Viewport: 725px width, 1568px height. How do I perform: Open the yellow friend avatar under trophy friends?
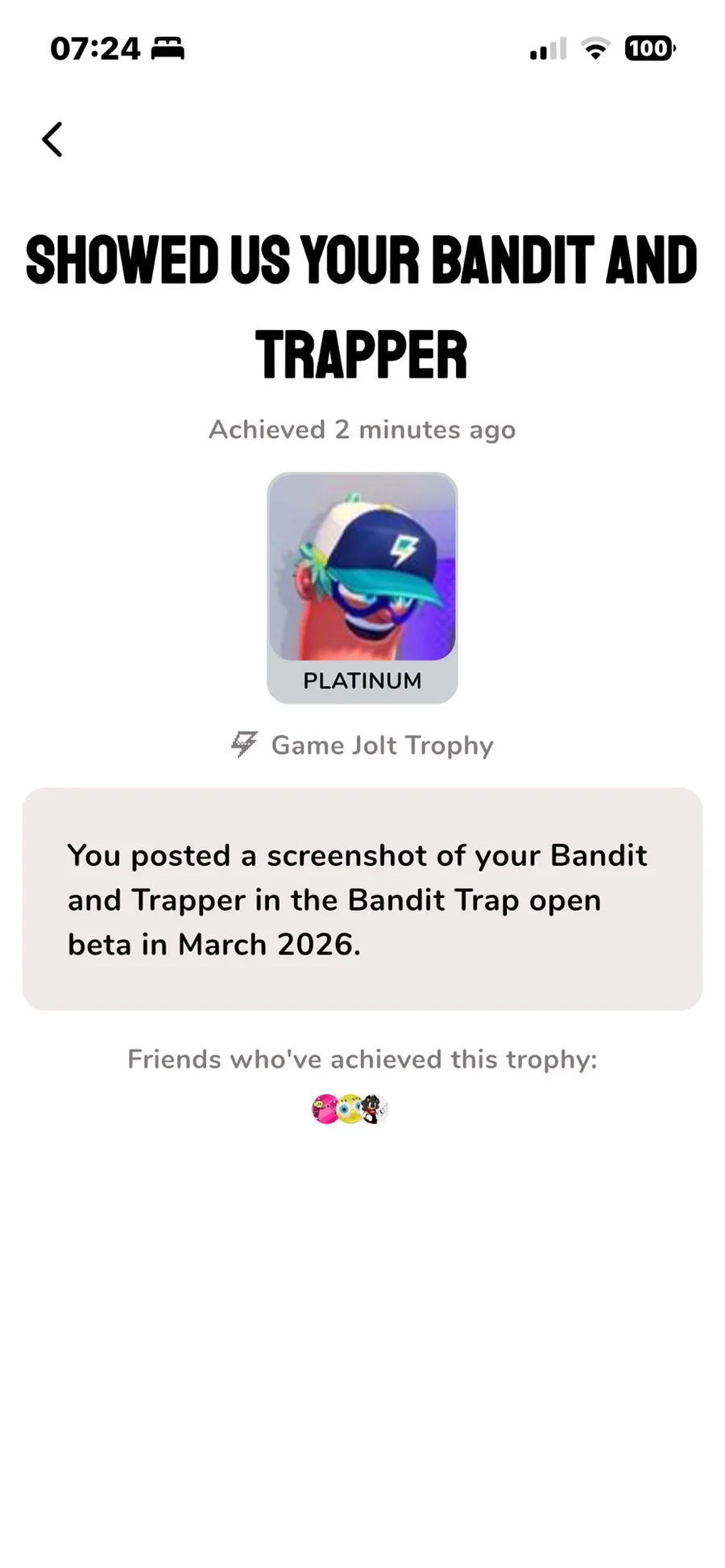point(350,1109)
